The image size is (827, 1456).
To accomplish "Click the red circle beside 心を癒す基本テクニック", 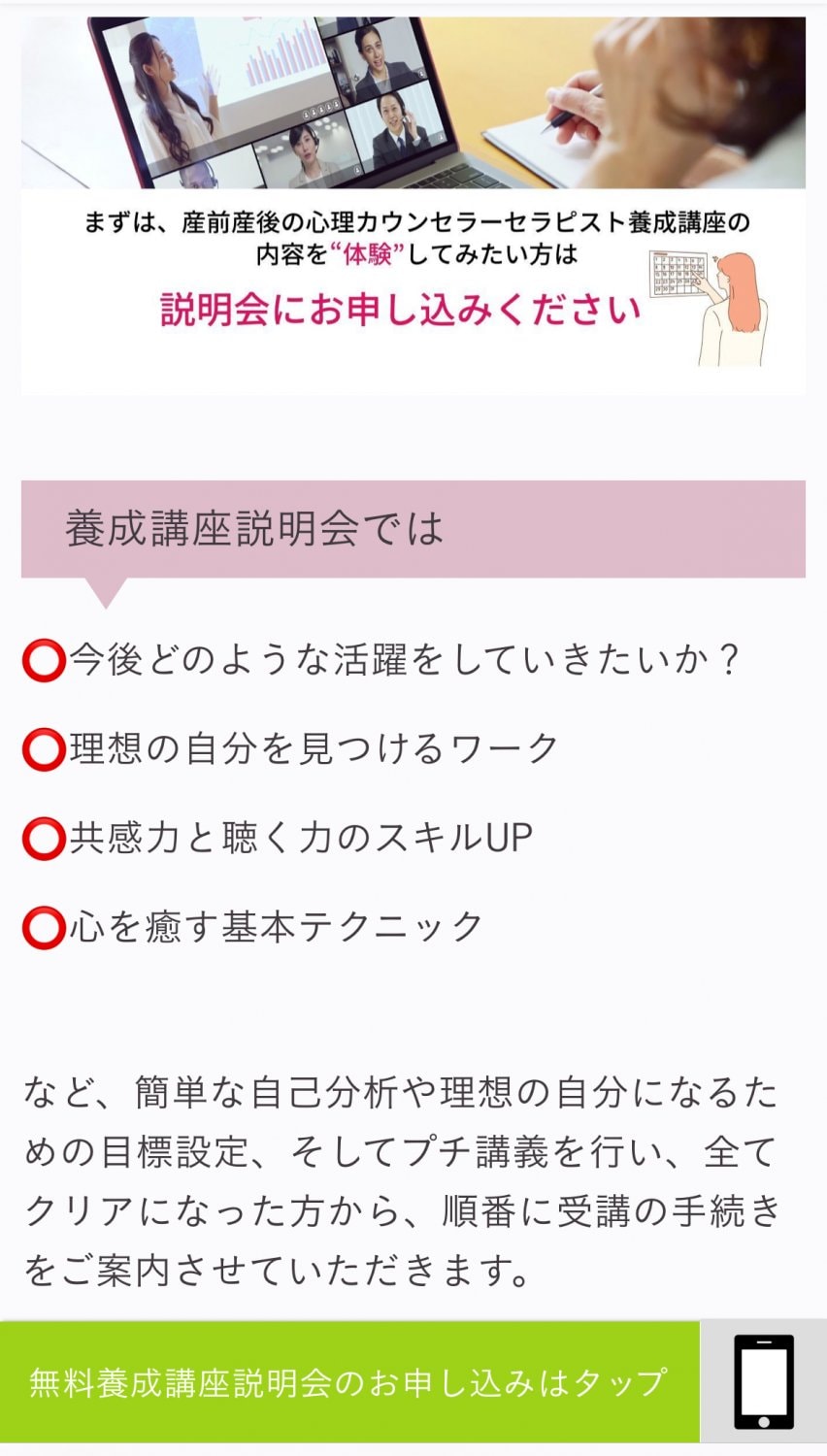I will (x=43, y=924).
